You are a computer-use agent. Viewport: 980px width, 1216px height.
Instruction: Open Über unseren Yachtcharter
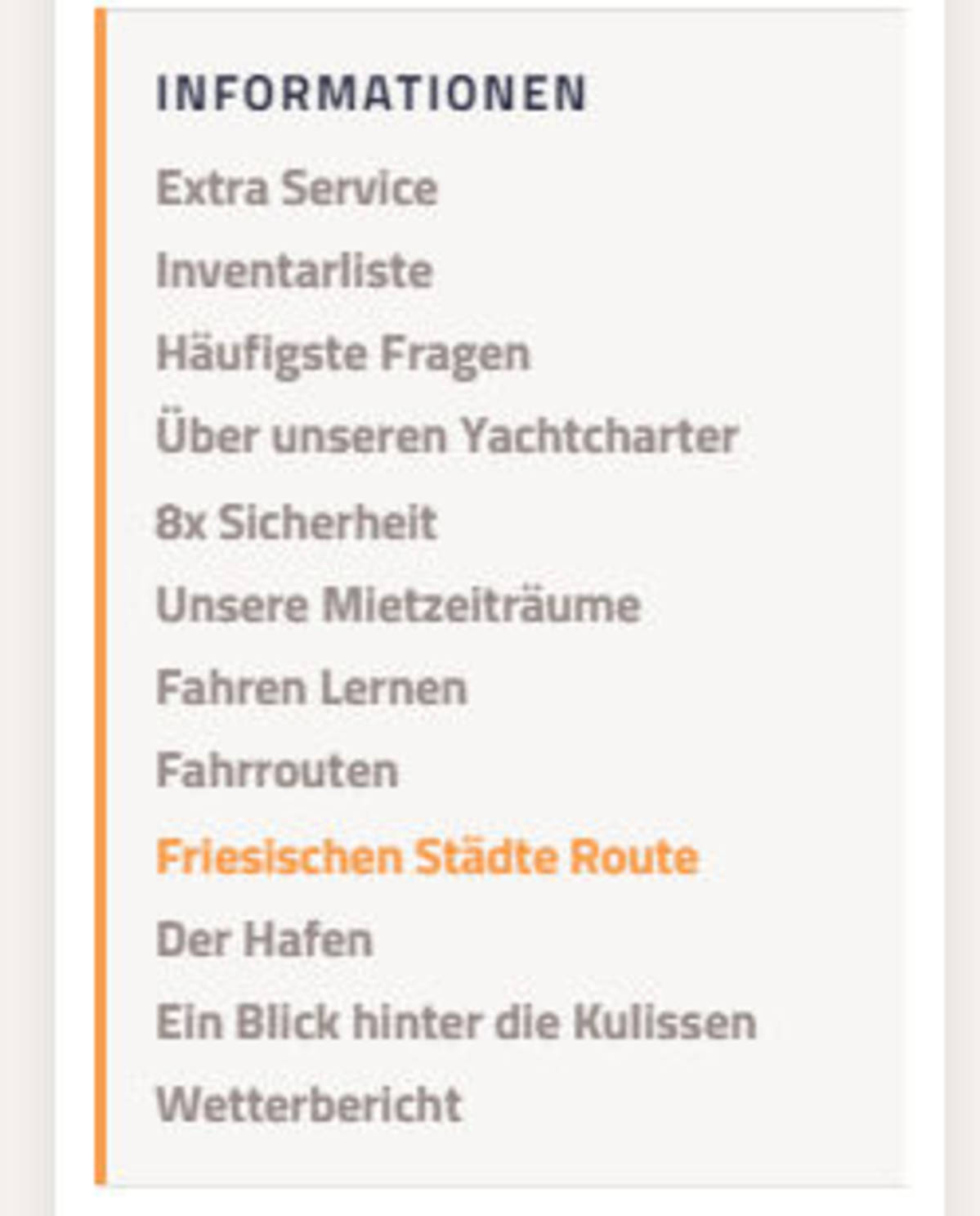pyautogui.click(x=447, y=436)
